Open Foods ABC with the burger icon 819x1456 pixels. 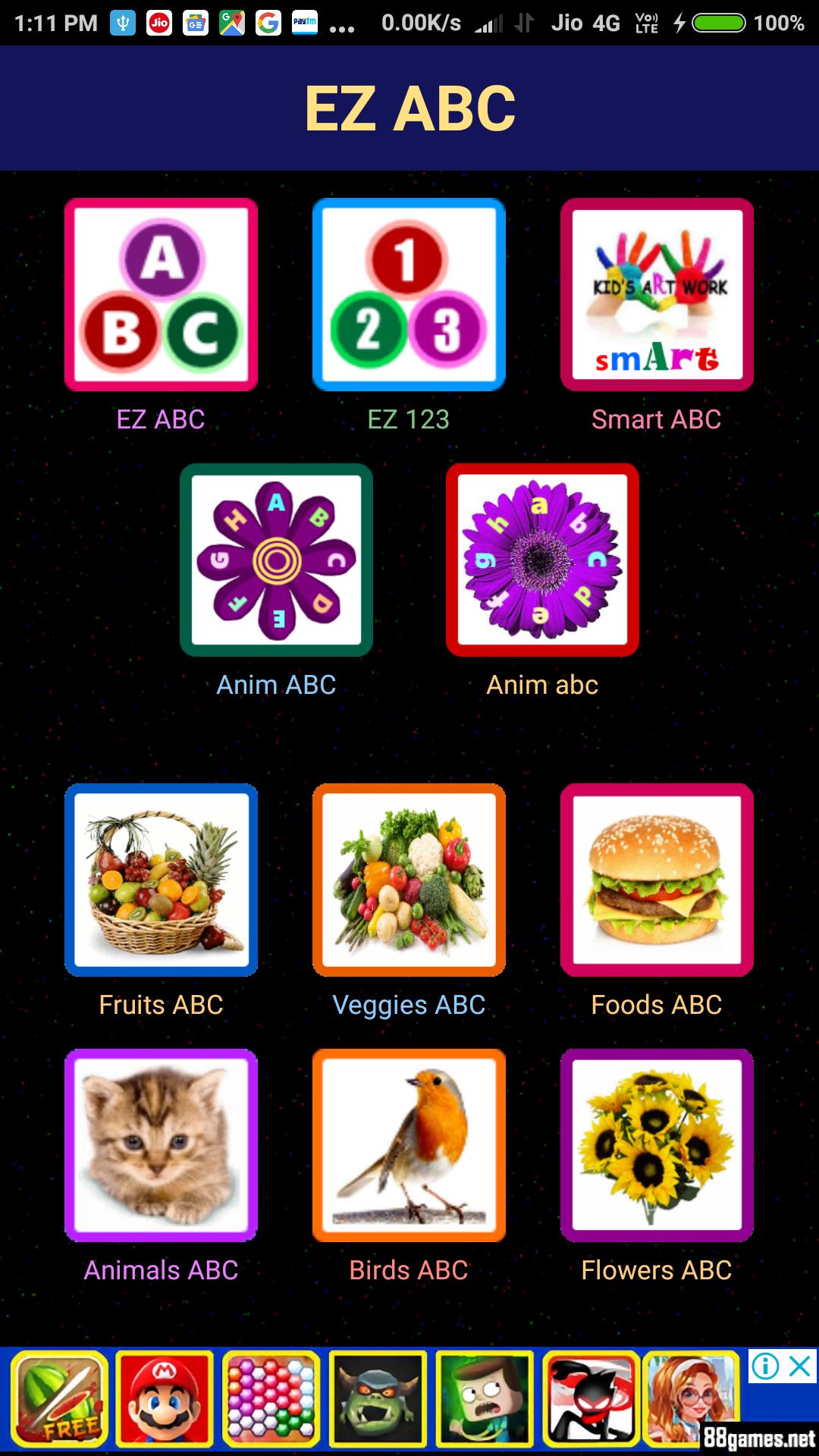657,881
